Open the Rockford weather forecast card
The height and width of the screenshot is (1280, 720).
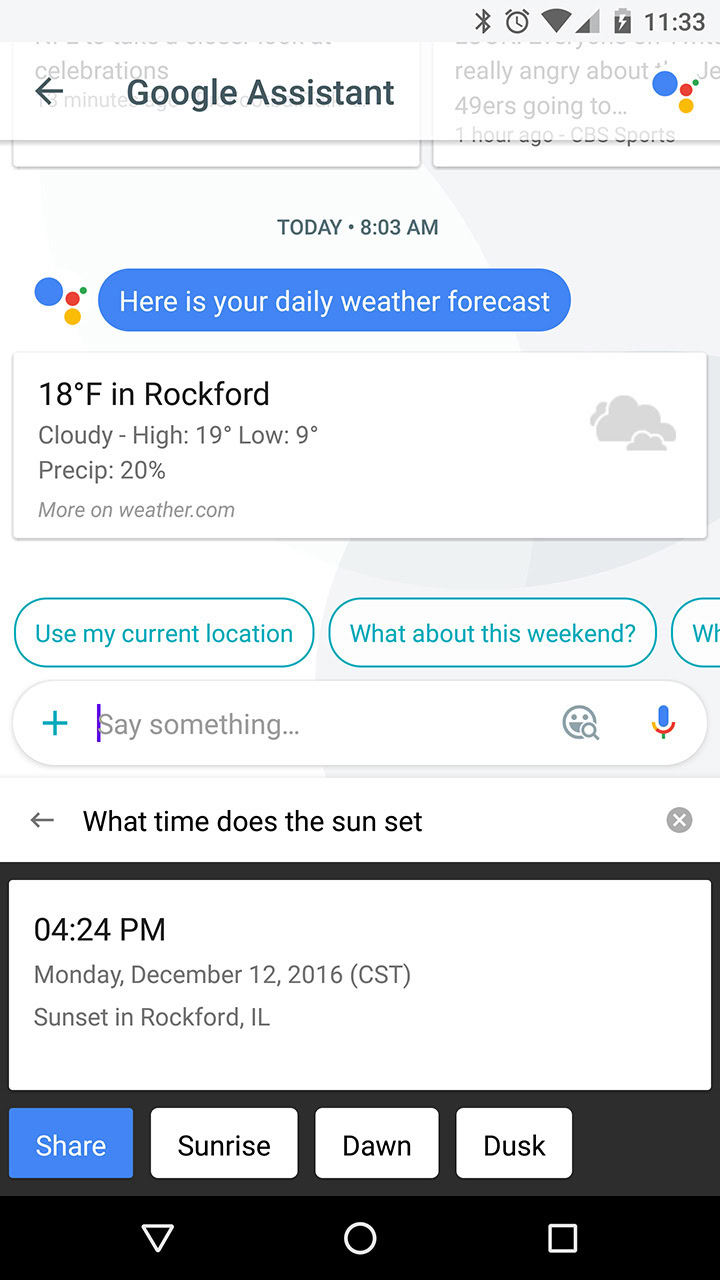point(359,446)
